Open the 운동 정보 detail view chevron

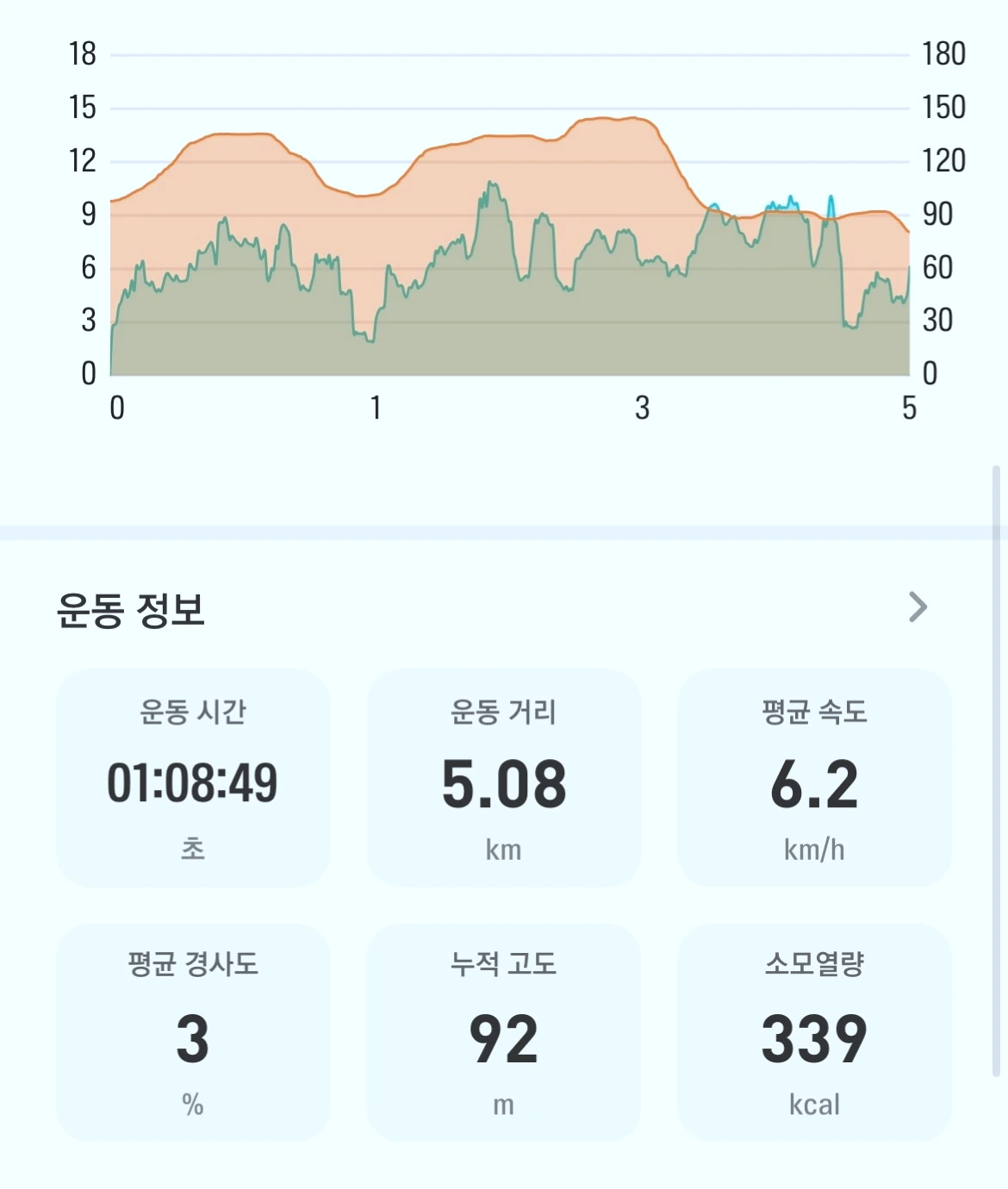(918, 607)
